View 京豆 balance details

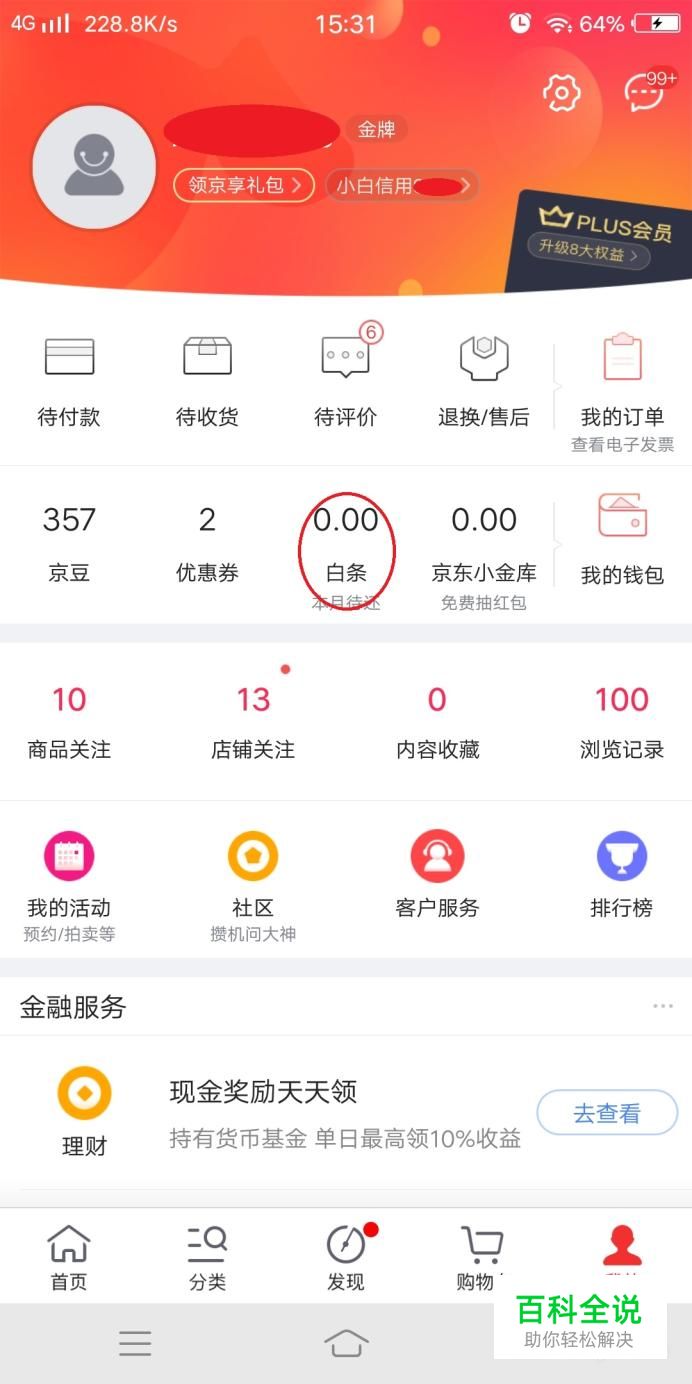pyautogui.click(x=69, y=543)
